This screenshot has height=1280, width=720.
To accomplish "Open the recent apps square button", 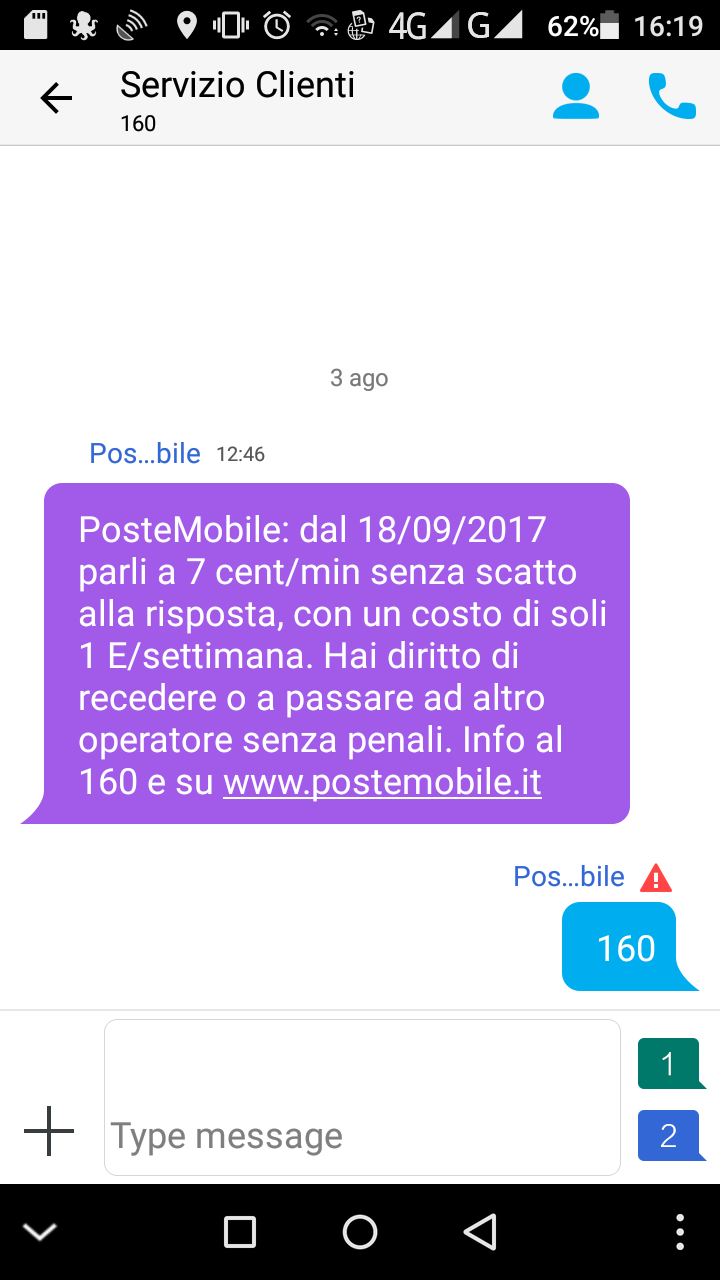I will click(240, 1232).
